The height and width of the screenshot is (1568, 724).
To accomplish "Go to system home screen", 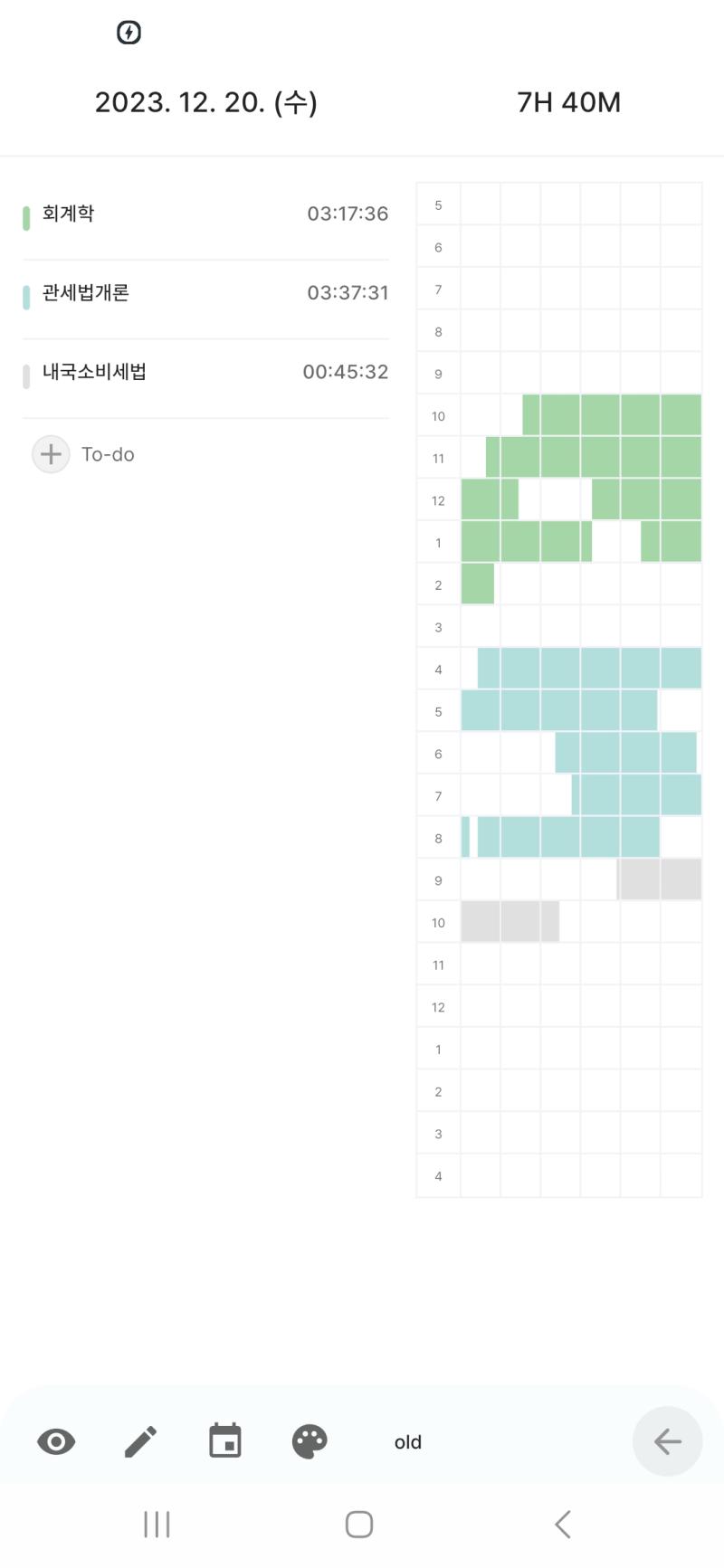I will click(359, 1525).
